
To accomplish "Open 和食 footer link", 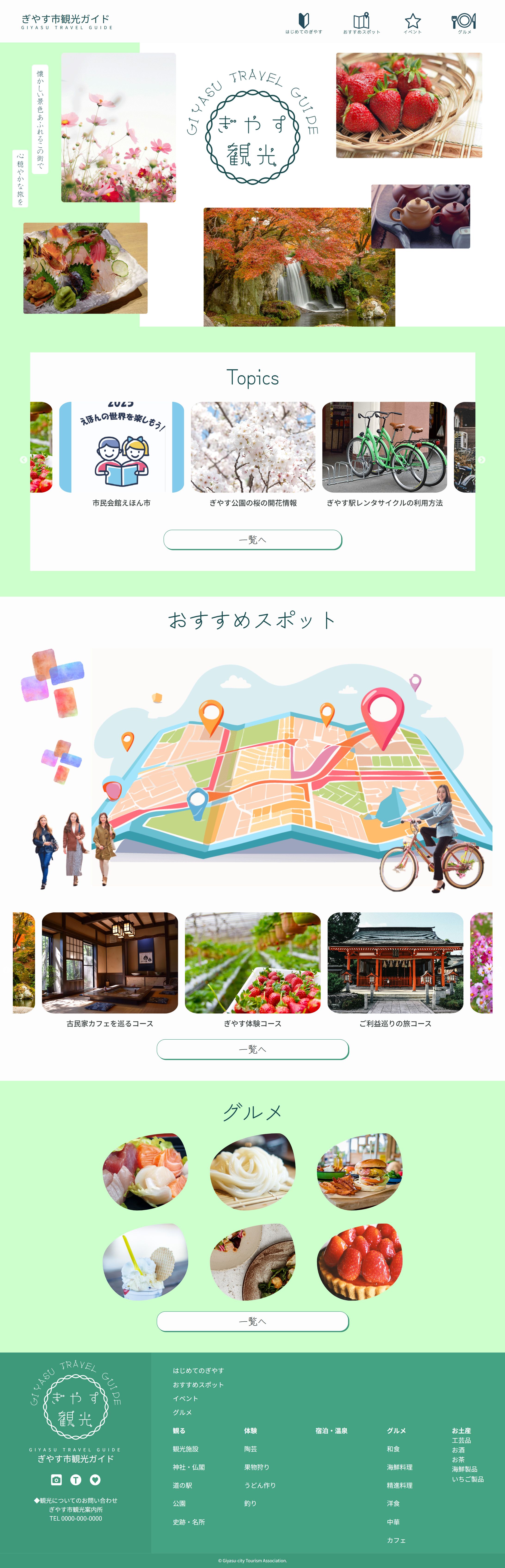I will click(x=394, y=1449).
